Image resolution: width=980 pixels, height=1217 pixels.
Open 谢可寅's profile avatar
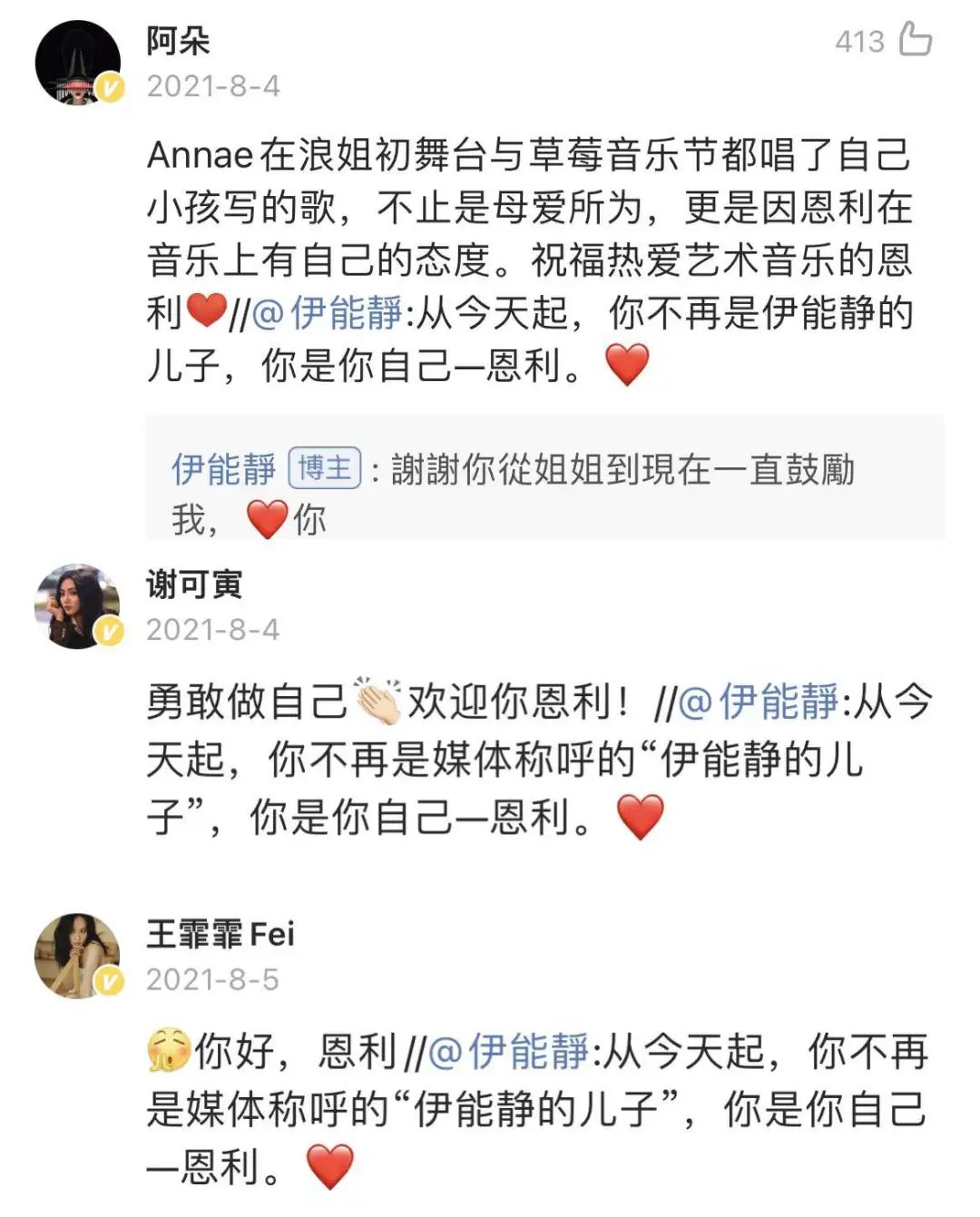pos(78,606)
